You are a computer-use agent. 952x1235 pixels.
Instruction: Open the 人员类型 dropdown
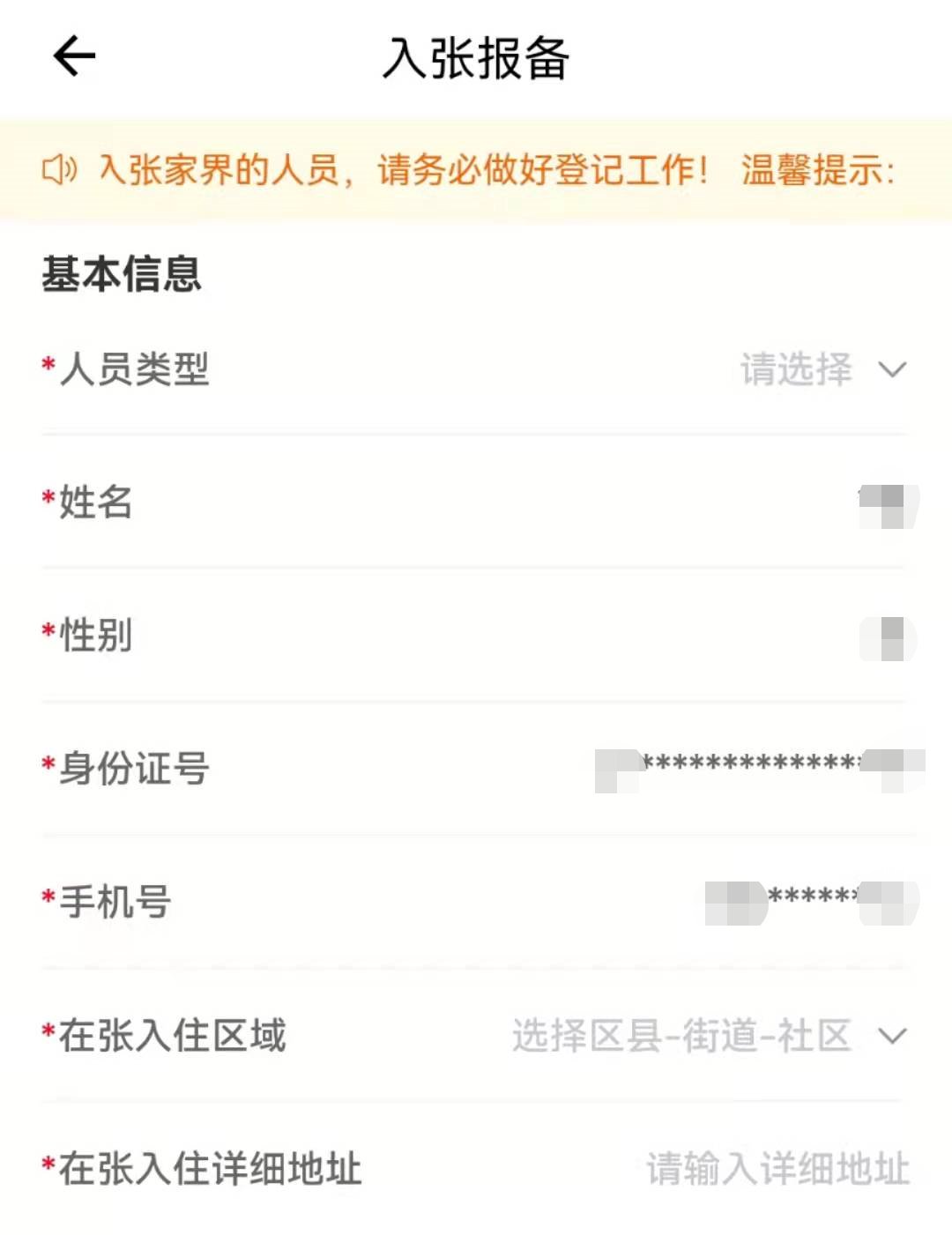tap(822, 369)
